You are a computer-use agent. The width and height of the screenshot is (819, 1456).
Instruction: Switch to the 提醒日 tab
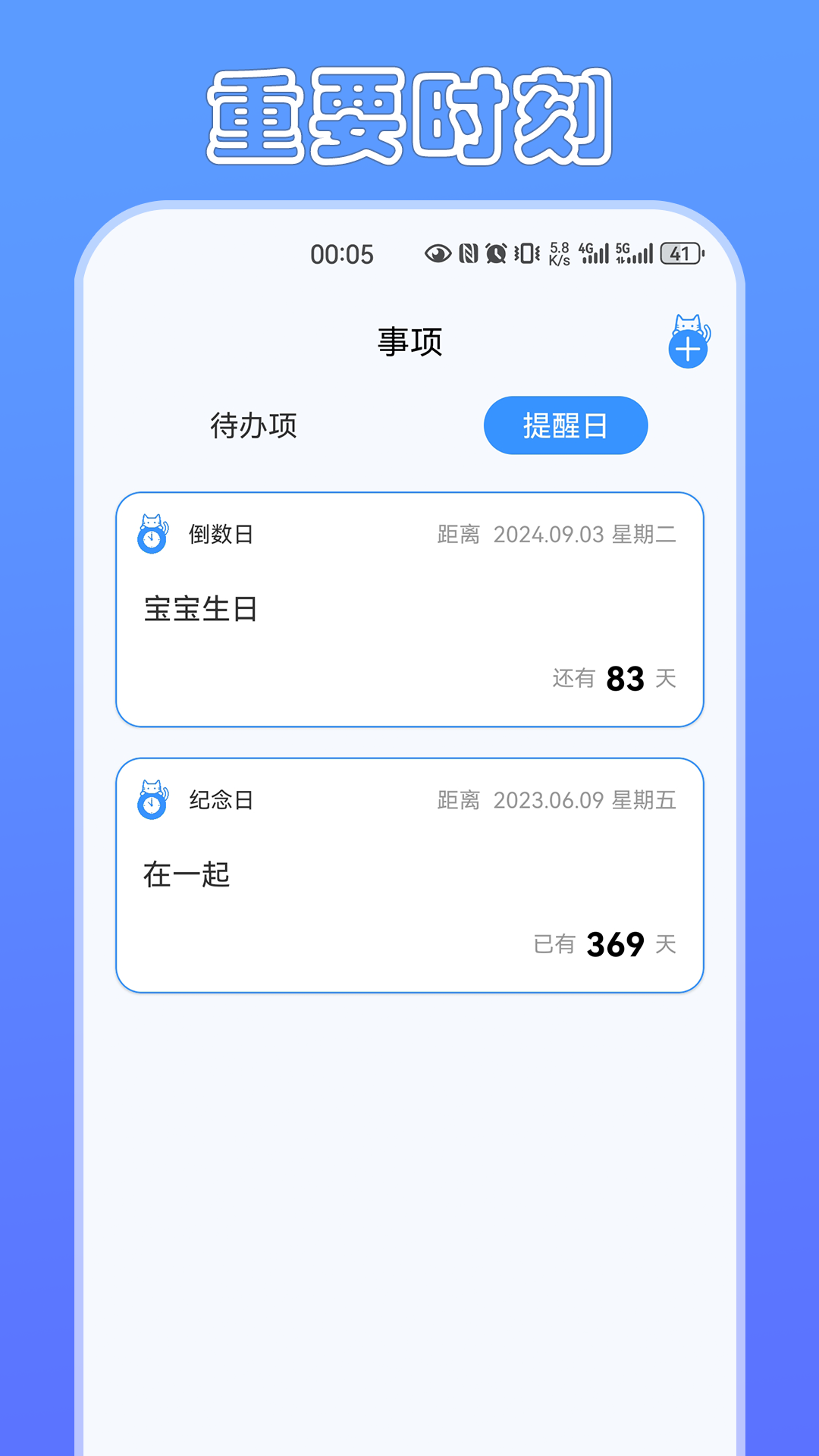pos(565,426)
